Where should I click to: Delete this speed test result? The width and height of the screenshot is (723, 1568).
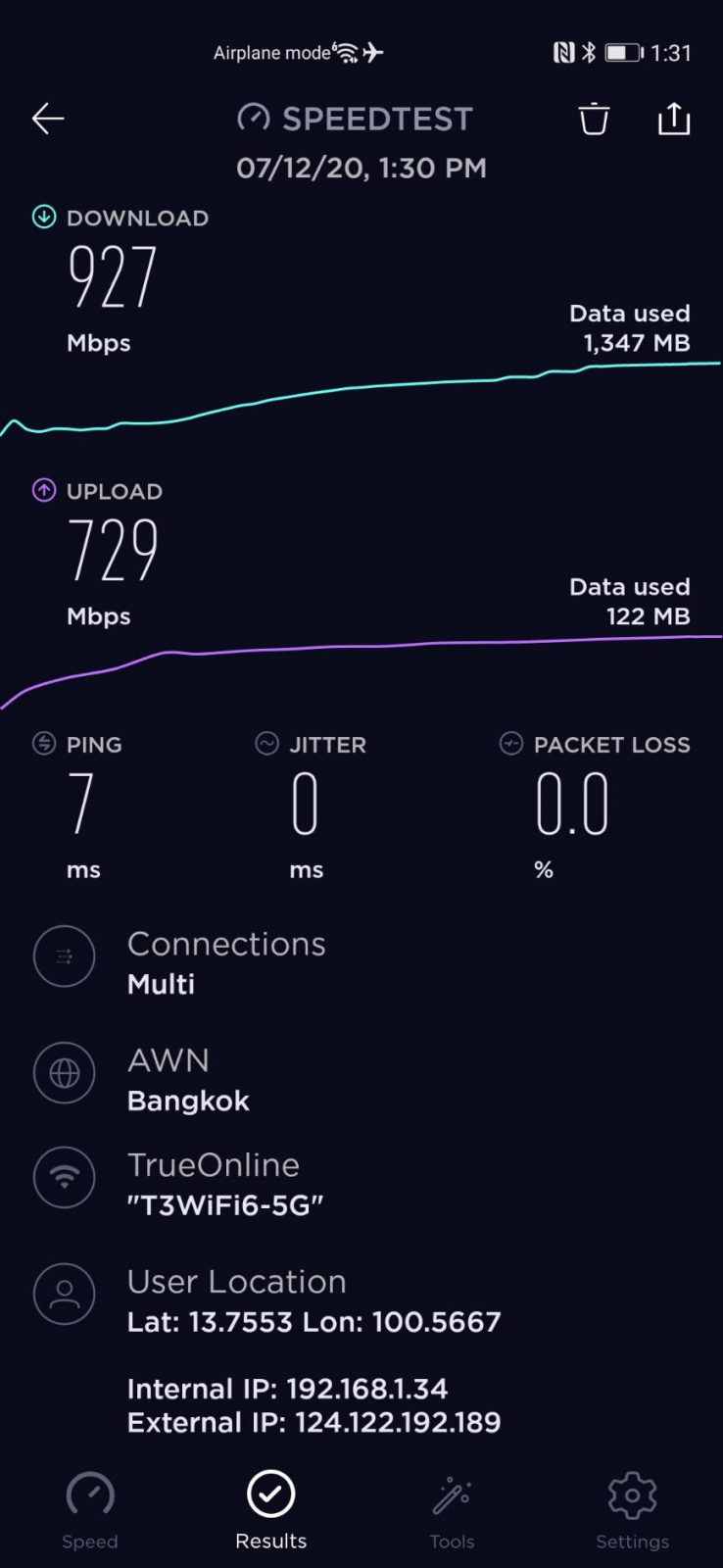pos(594,119)
